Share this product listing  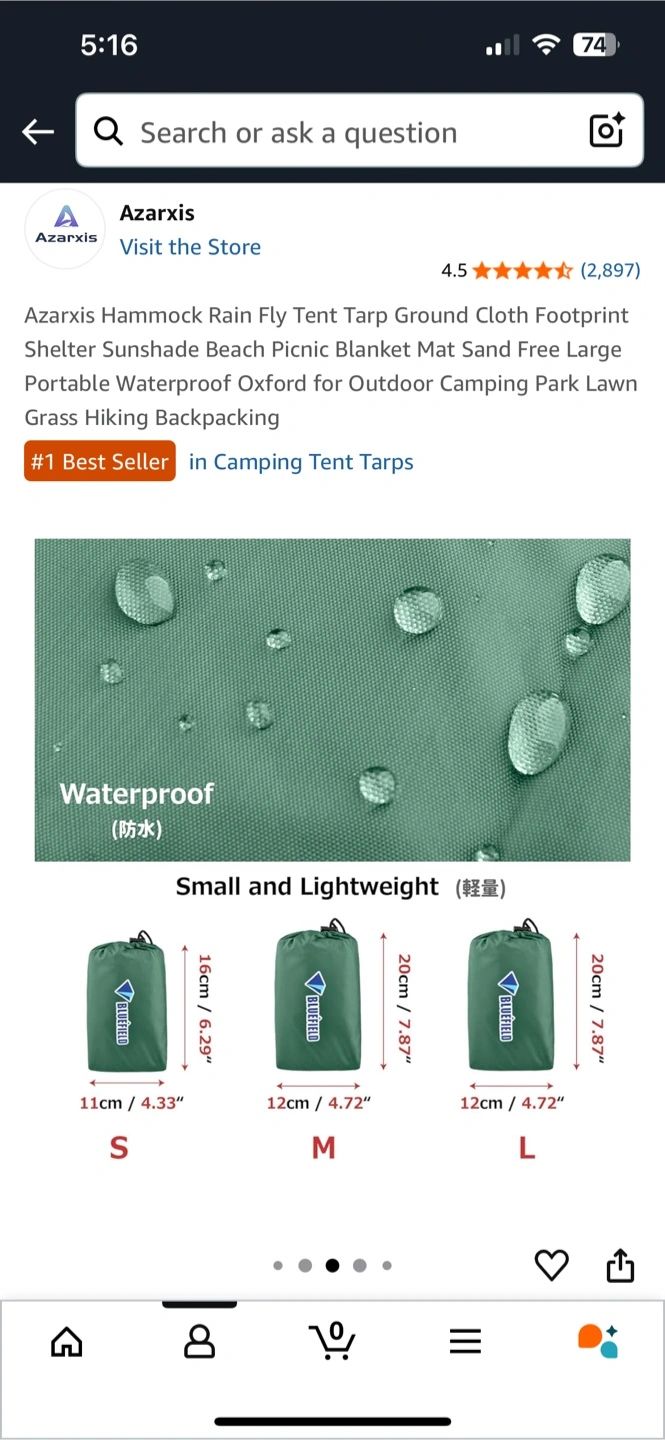[x=620, y=1265]
